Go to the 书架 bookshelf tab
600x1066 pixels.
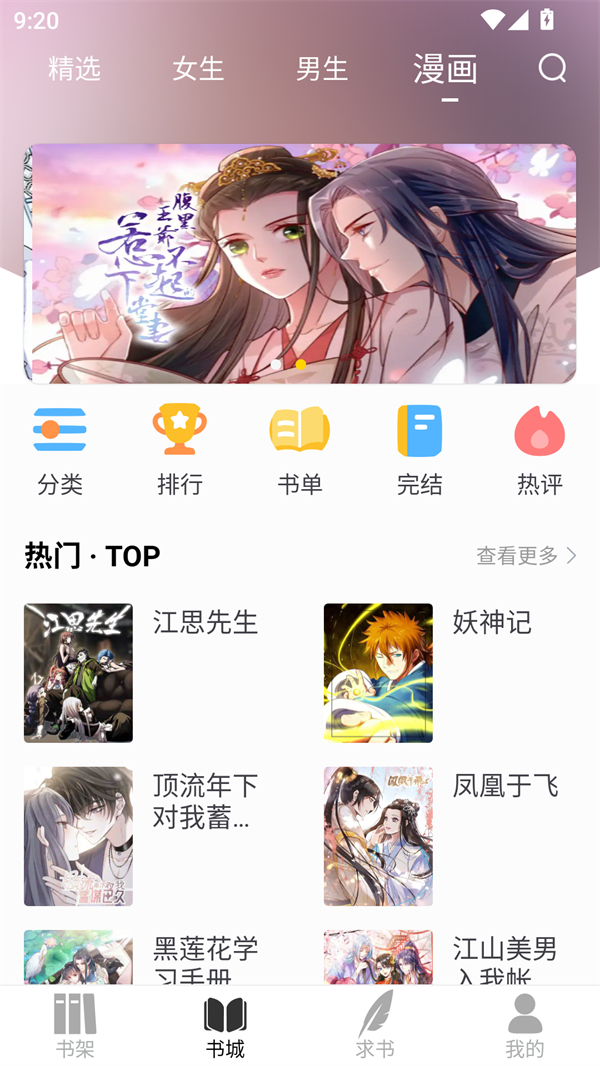75,1026
